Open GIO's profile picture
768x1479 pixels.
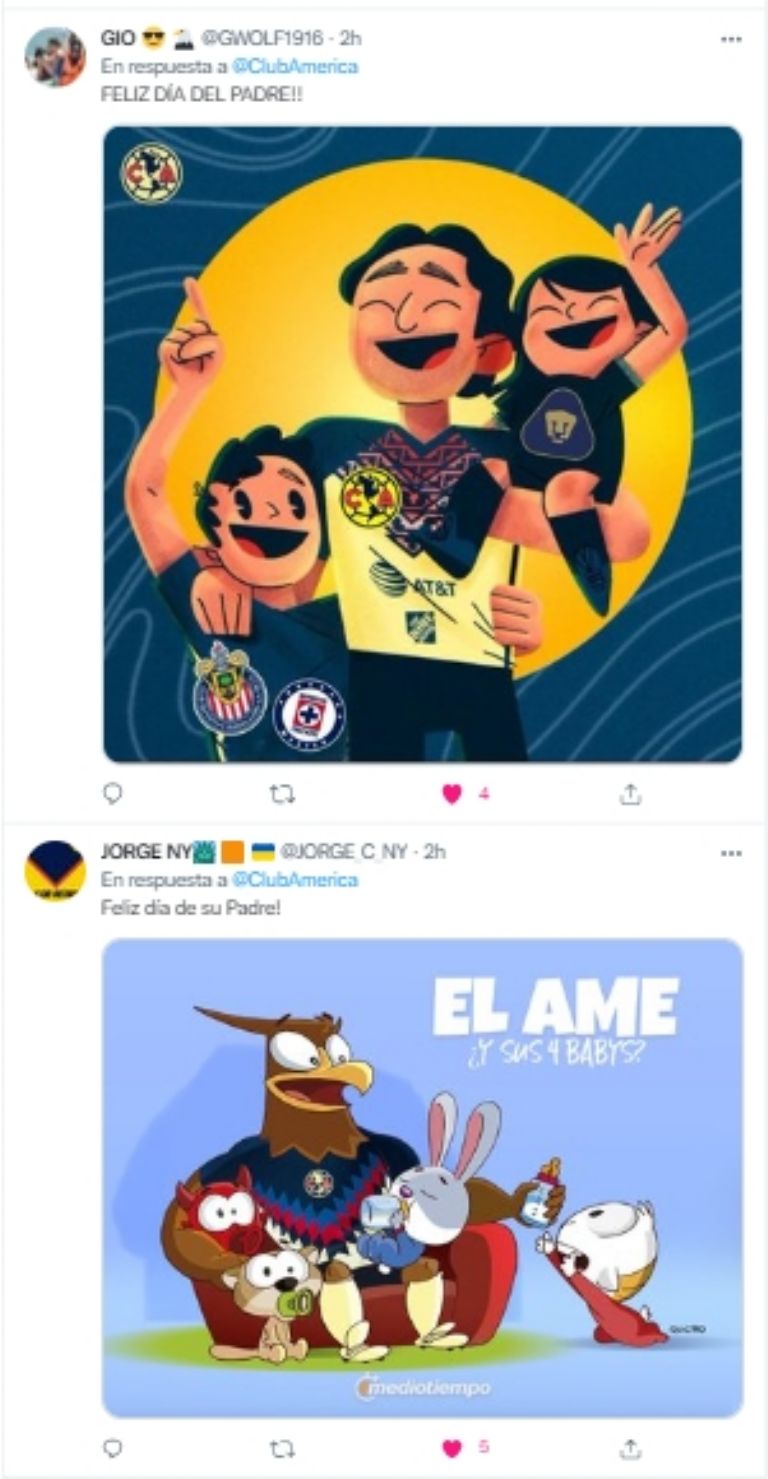coord(55,57)
